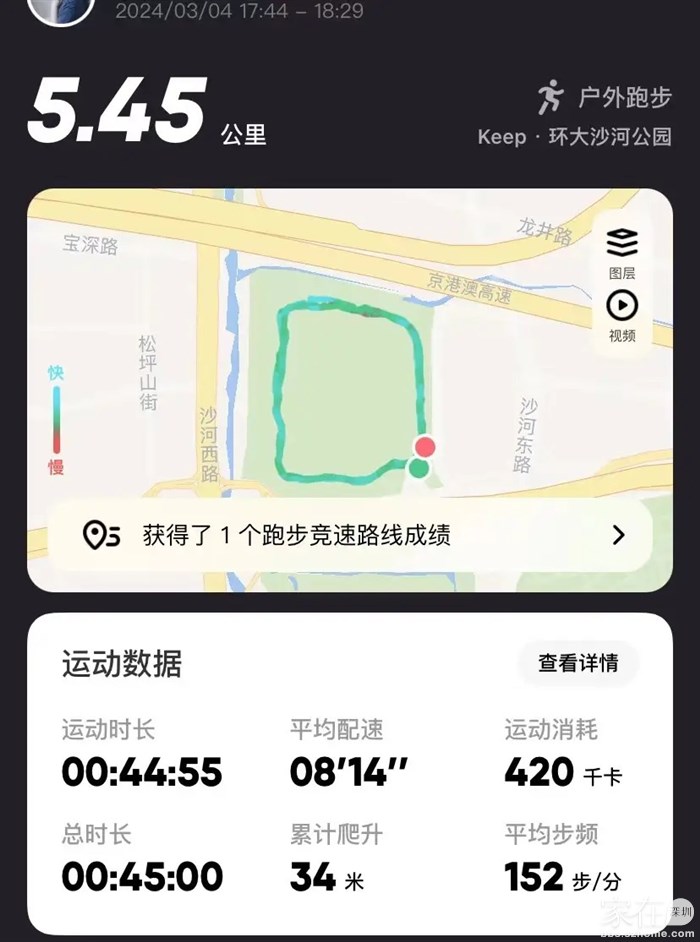Open the 跑步竞速路线成绩 banner
The width and height of the screenshot is (700, 942).
coord(350,535)
